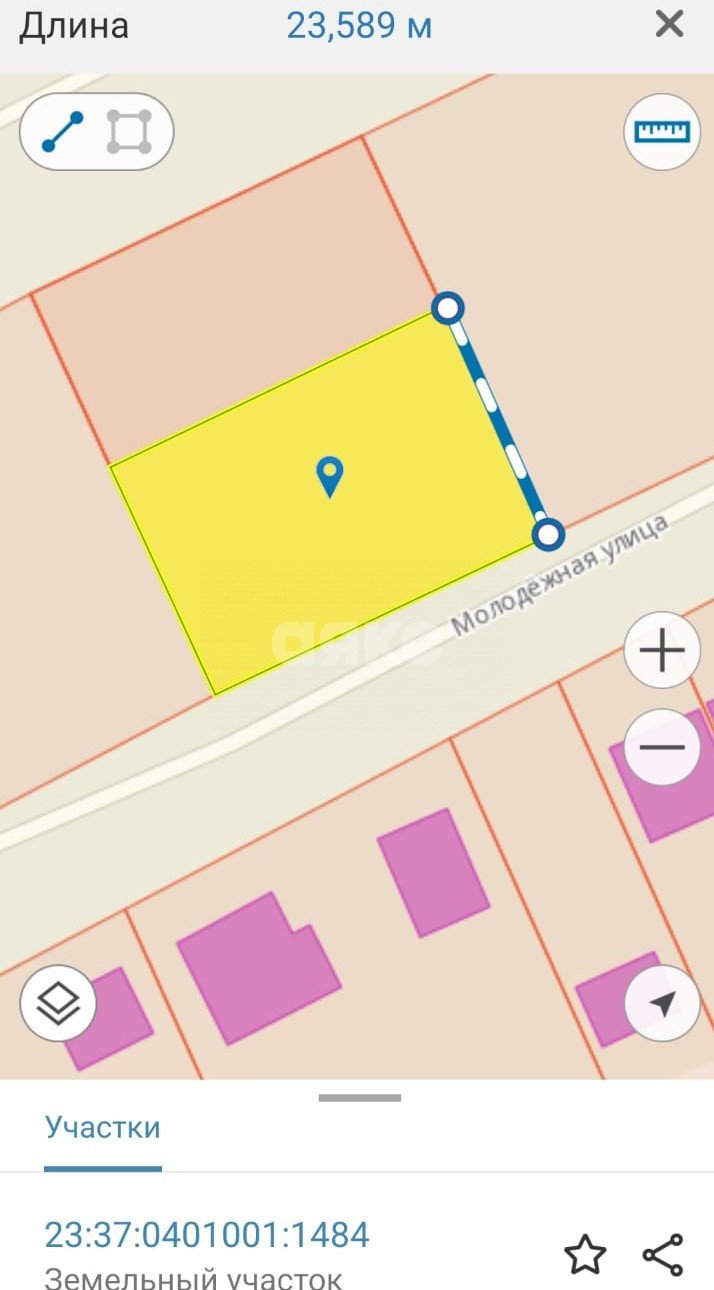The height and width of the screenshot is (1290, 714).
Task: Expand the bottom sheet handle
Action: 360,1097
